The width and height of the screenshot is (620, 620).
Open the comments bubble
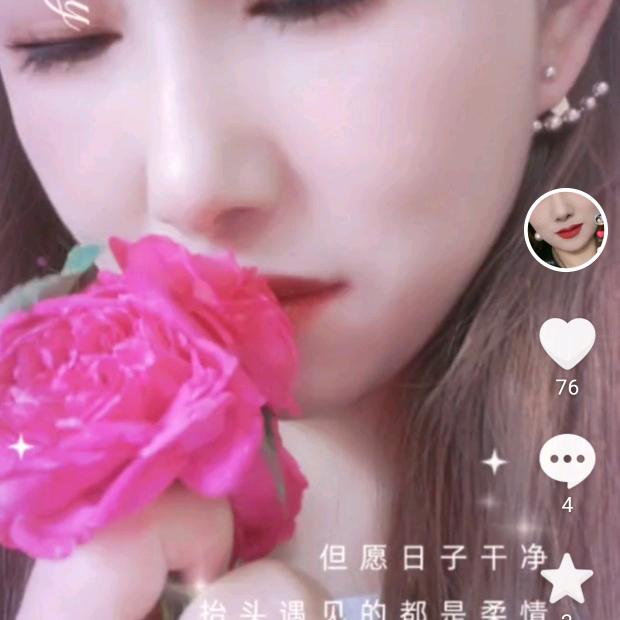(x=567, y=461)
